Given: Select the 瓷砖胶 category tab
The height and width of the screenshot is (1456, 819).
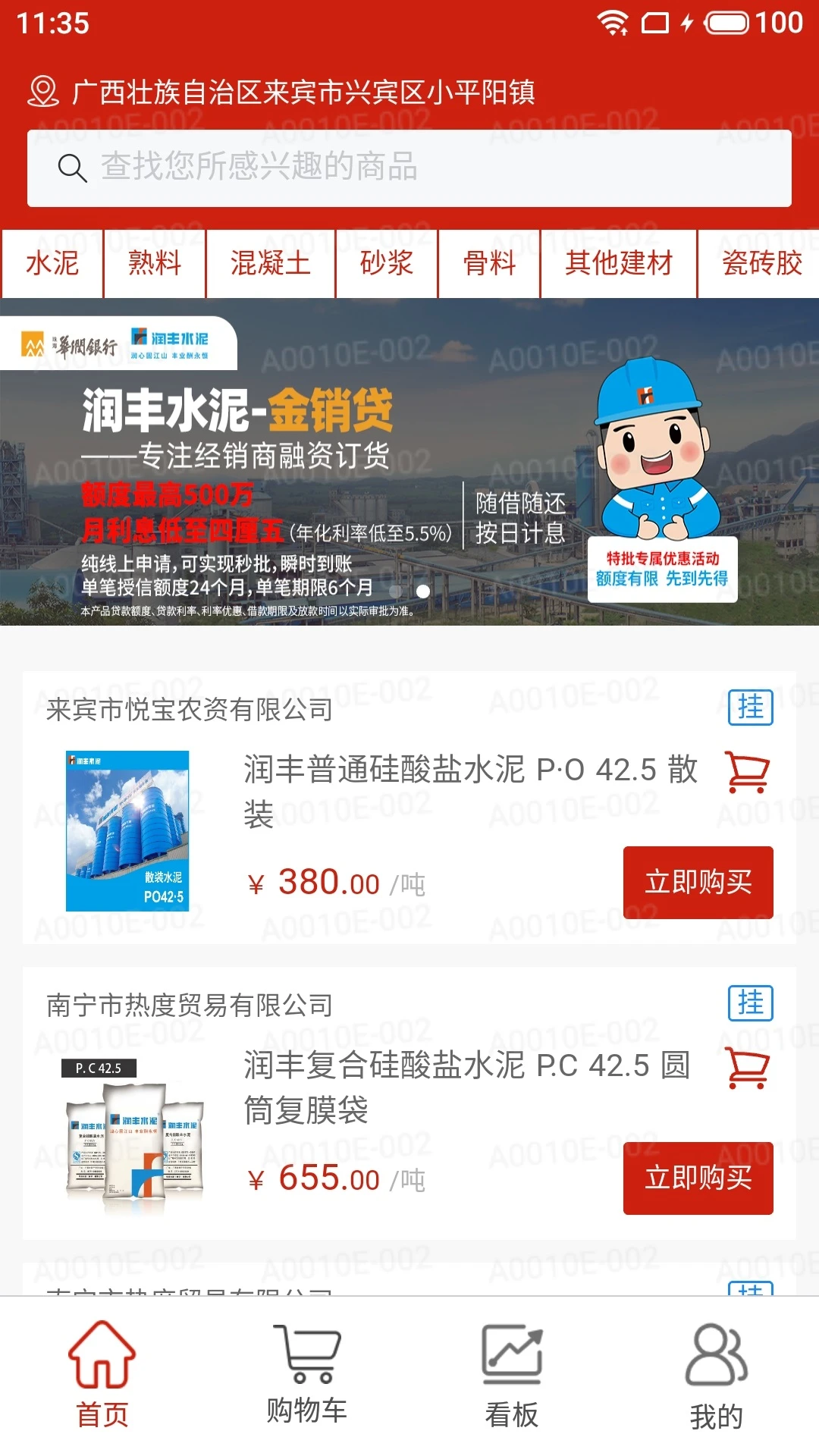Looking at the screenshot, I should click(761, 264).
